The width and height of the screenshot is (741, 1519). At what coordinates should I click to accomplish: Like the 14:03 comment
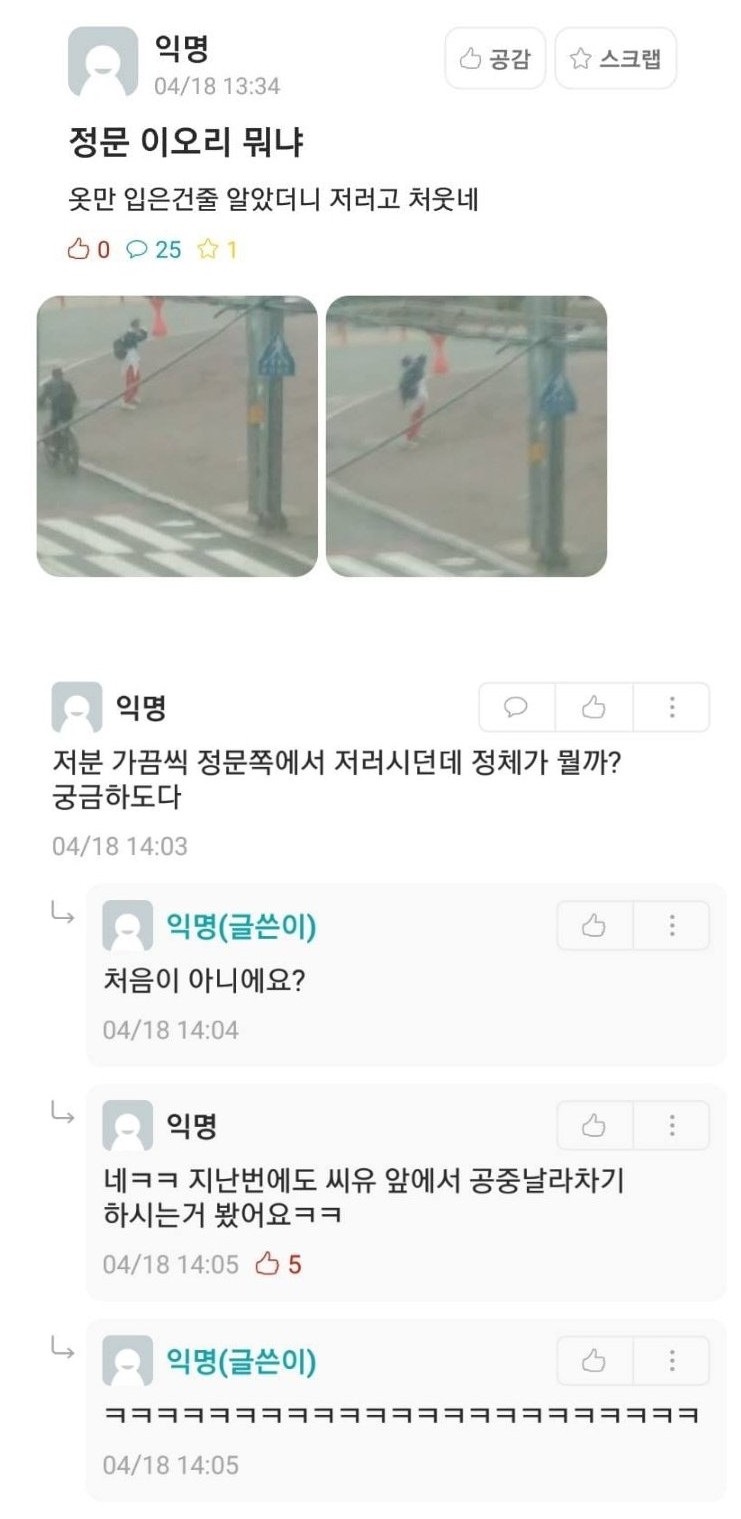coord(594,708)
